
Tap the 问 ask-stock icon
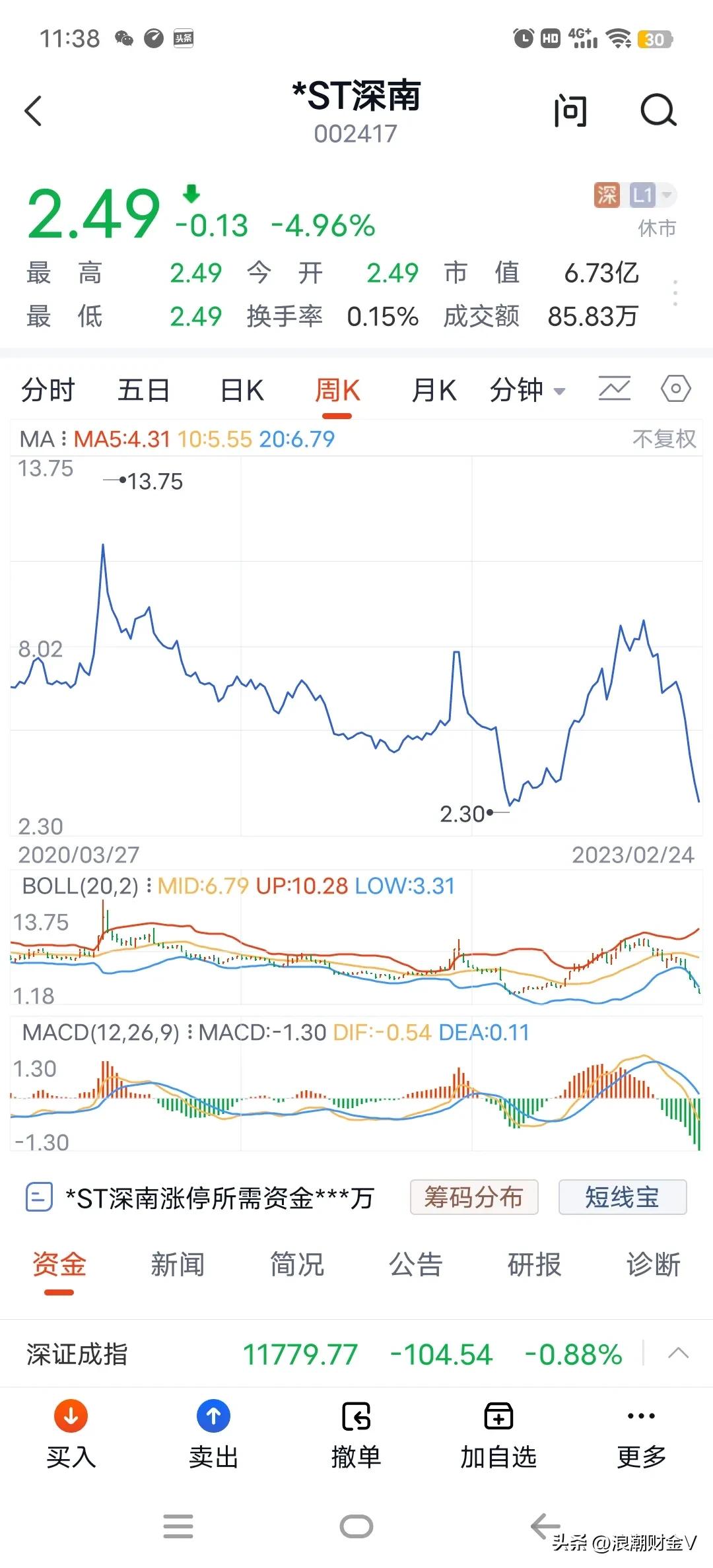(x=570, y=111)
